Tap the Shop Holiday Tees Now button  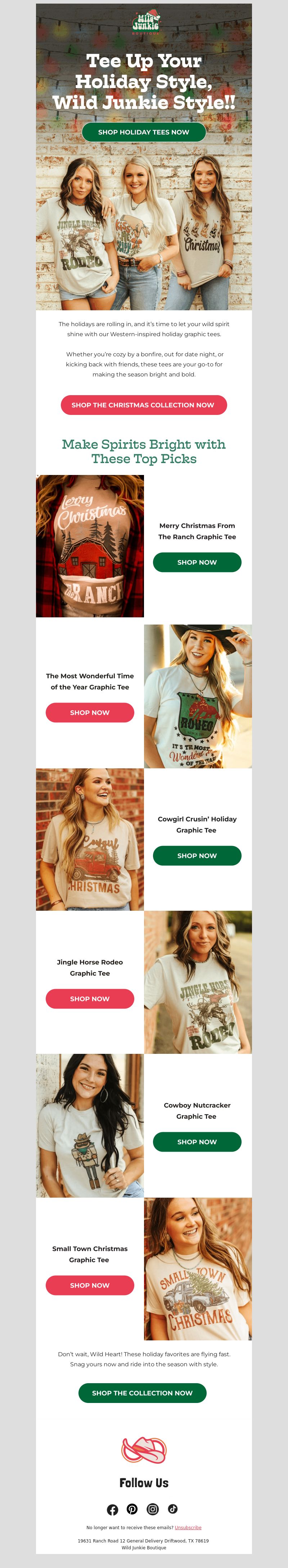pyautogui.click(x=144, y=132)
